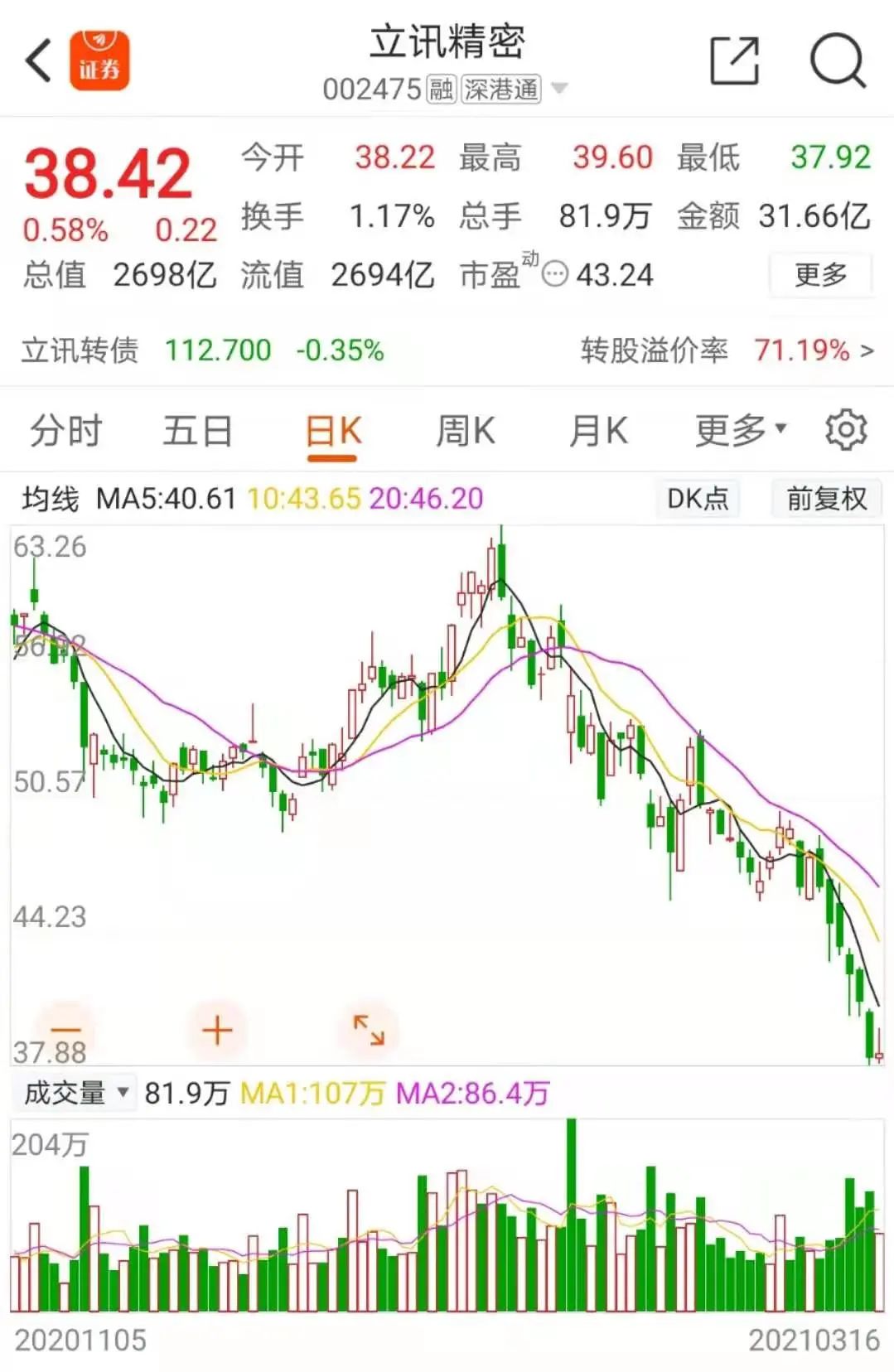
Task: Tap 更多 to show more quote data
Action: (x=820, y=274)
